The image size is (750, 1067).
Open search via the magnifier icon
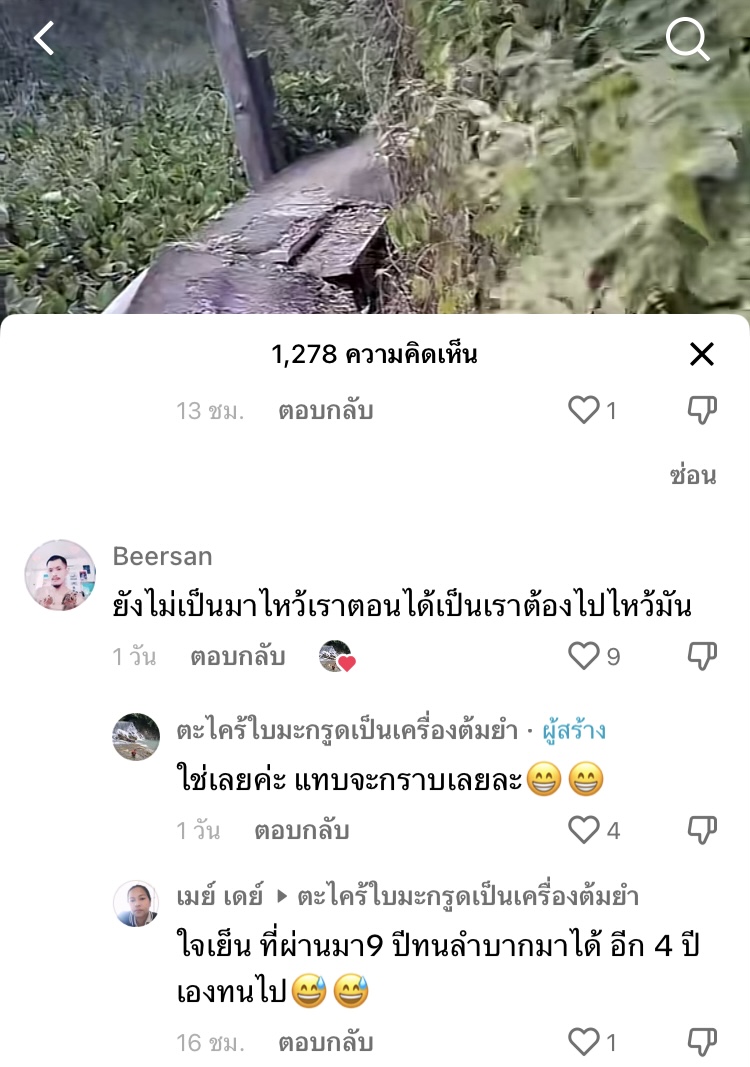click(687, 39)
